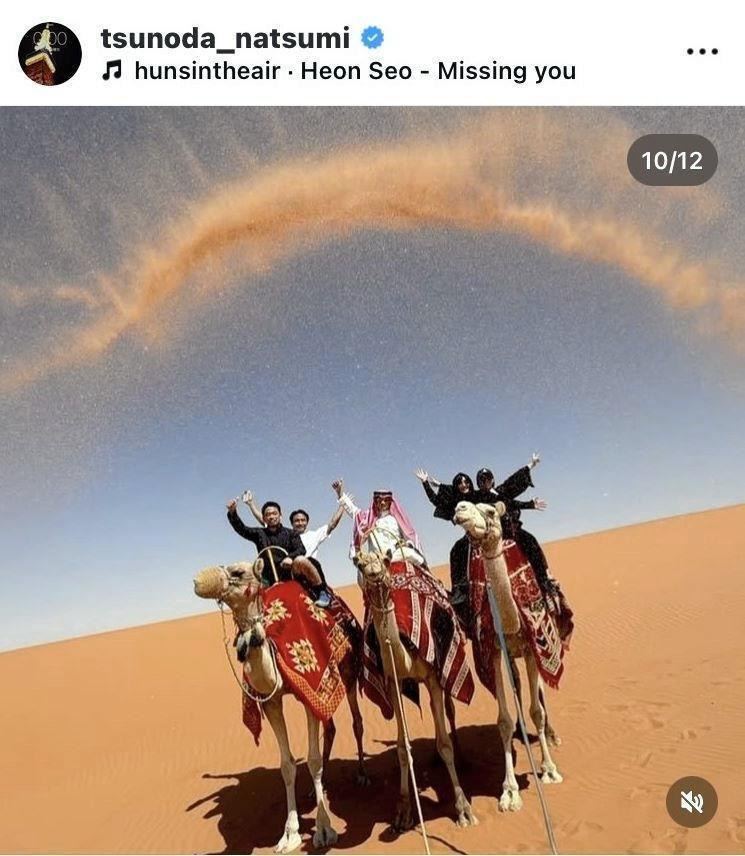Open tsunoda_natsumi's profile picture
The height and width of the screenshot is (856, 745).
50,54
